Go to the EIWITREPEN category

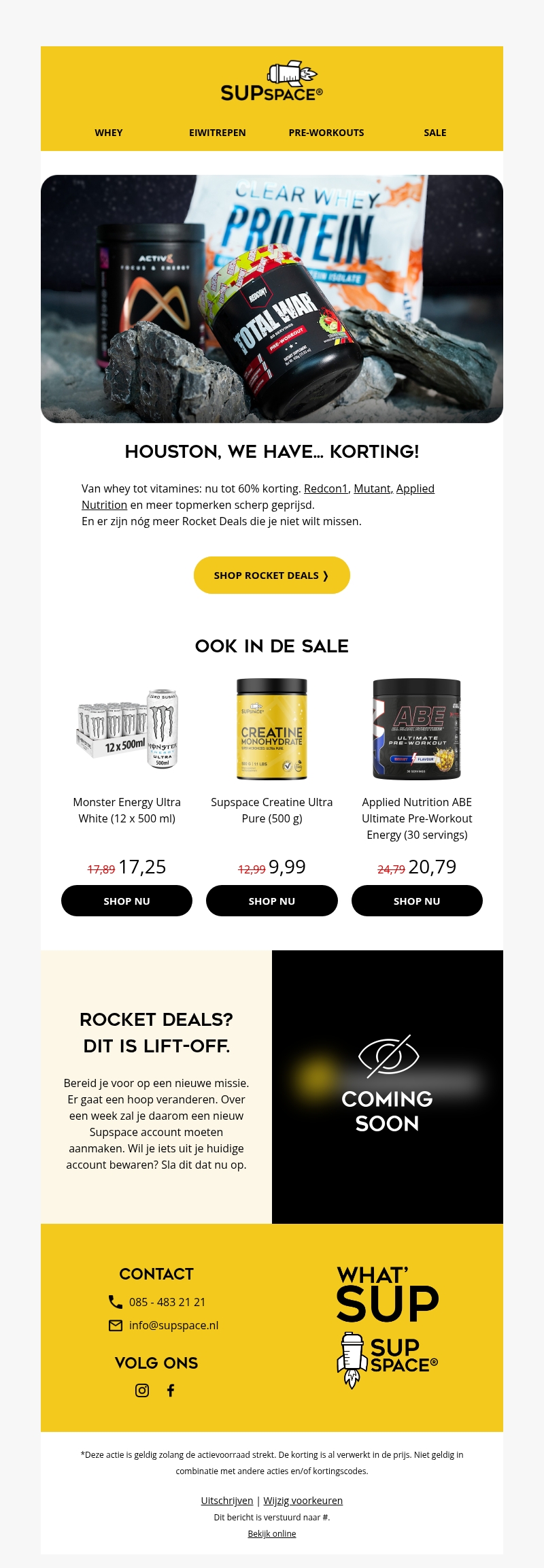(x=218, y=133)
